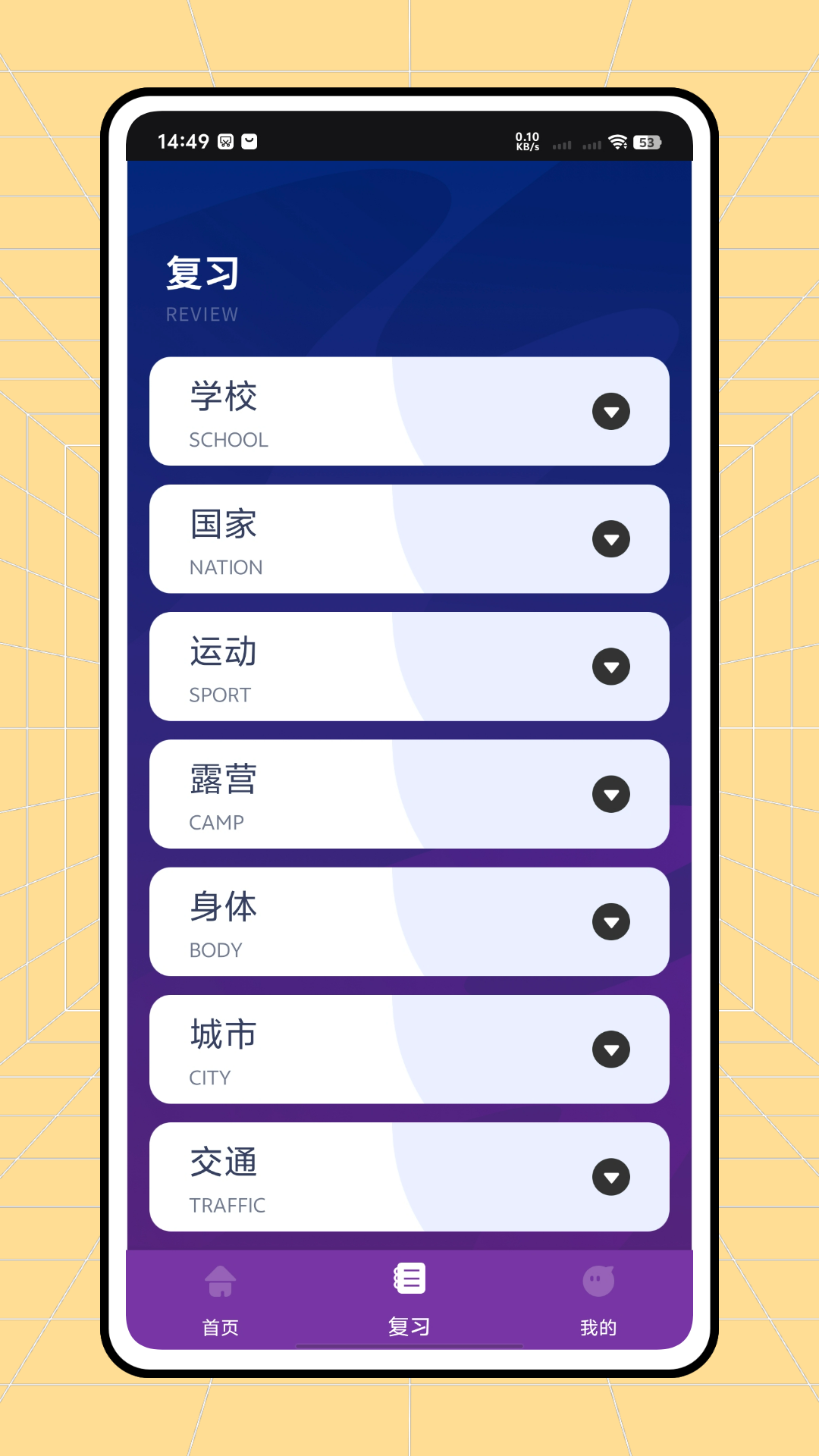Expand the SCHOOL word list dropdown
The image size is (819, 1456).
click(x=612, y=411)
